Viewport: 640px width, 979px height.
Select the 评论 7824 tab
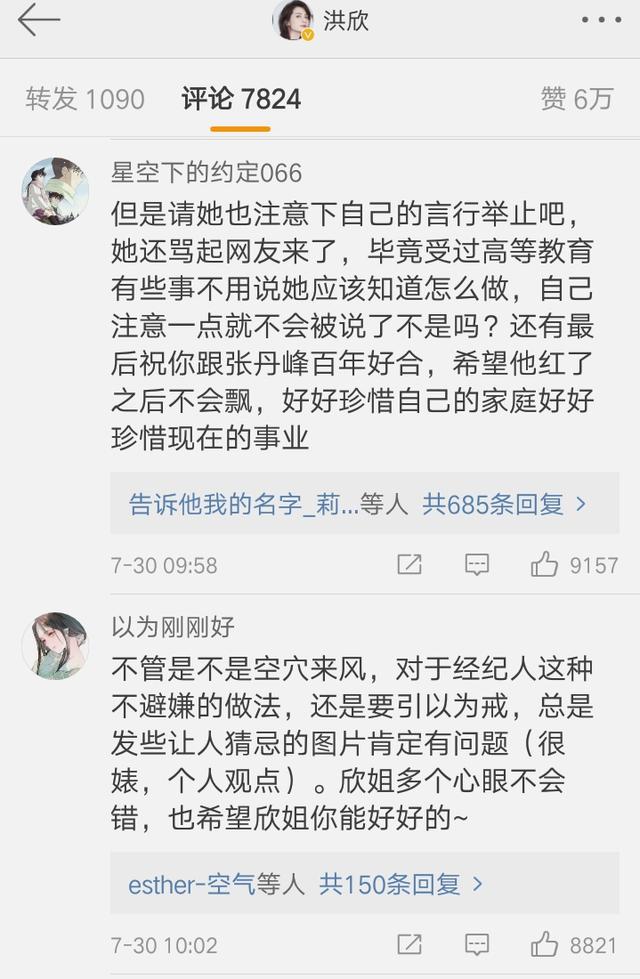(240, 99)
